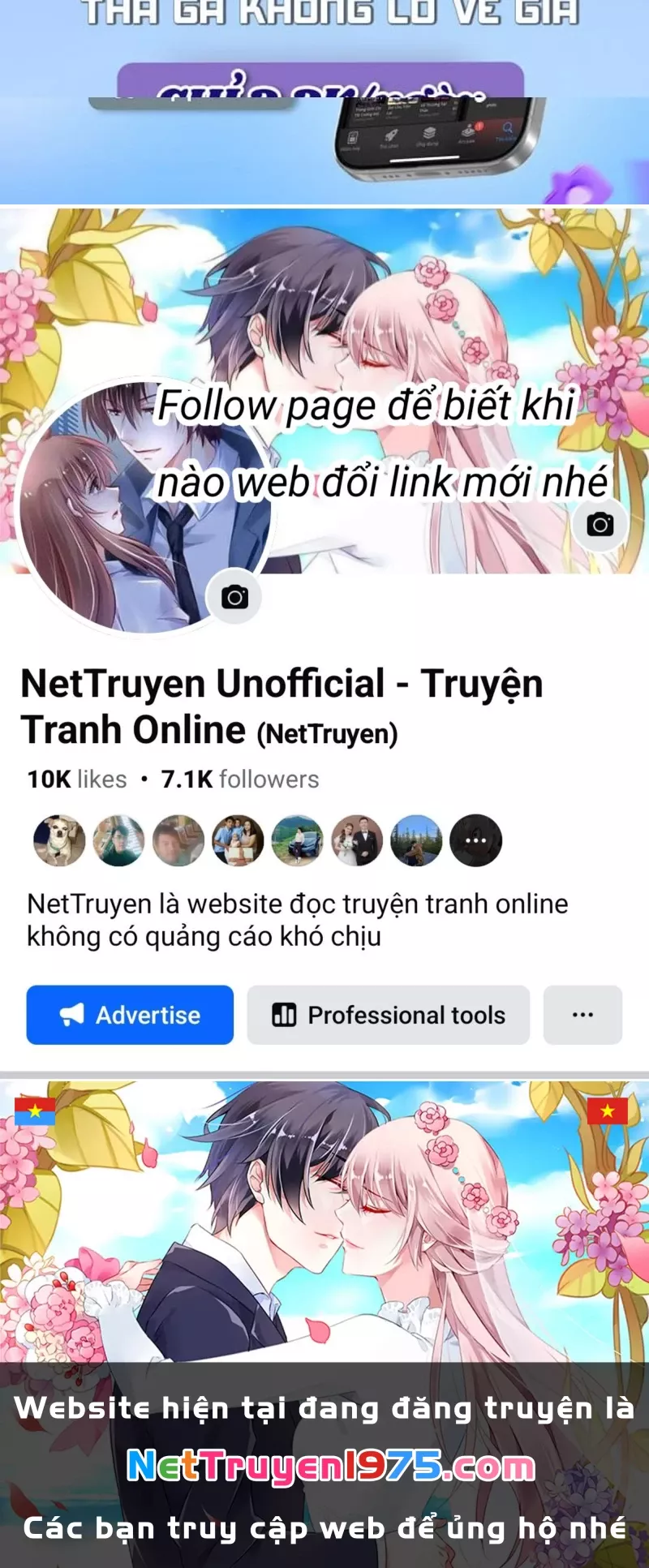Open Professional tools
Viewport: 649px width, 1568px height.
pyautogui.click(x=387, y=1015)
